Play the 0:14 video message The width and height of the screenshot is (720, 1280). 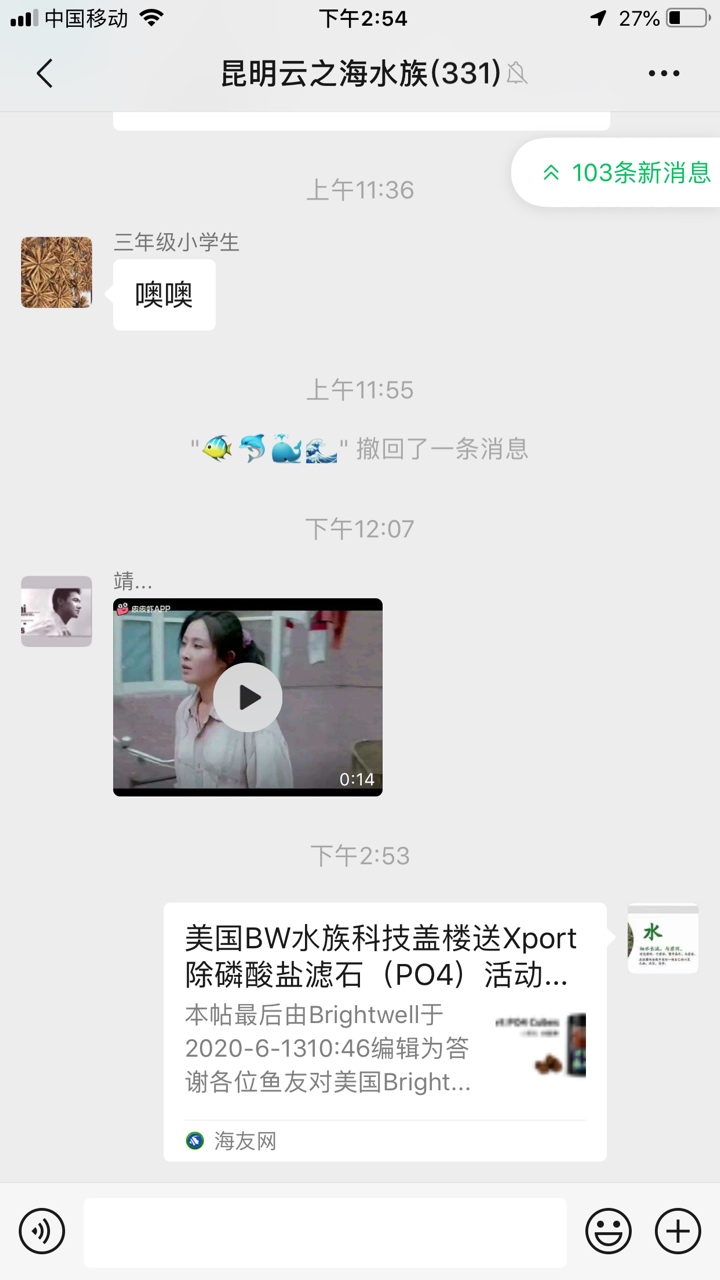click(248, 697)
